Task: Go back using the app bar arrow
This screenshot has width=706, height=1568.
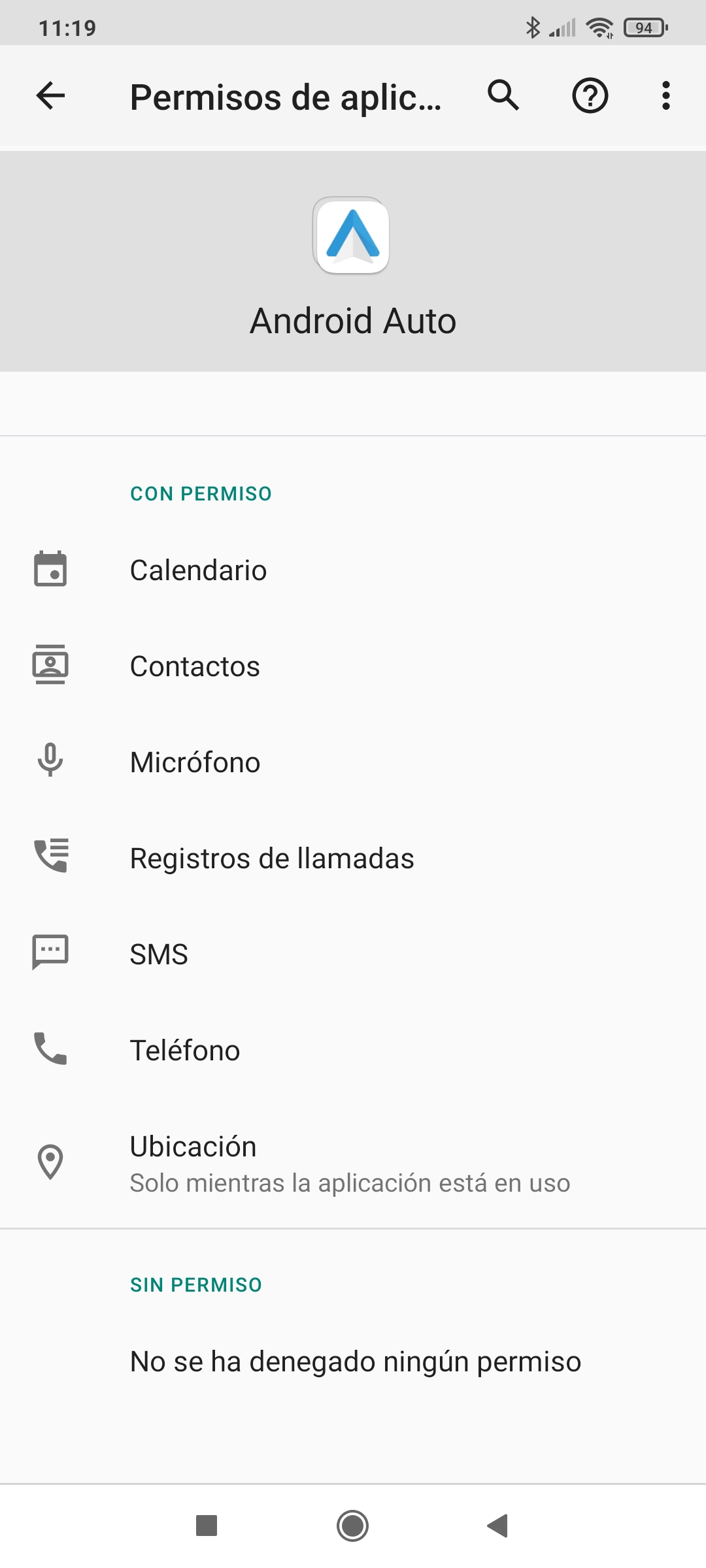Action: 50,96
